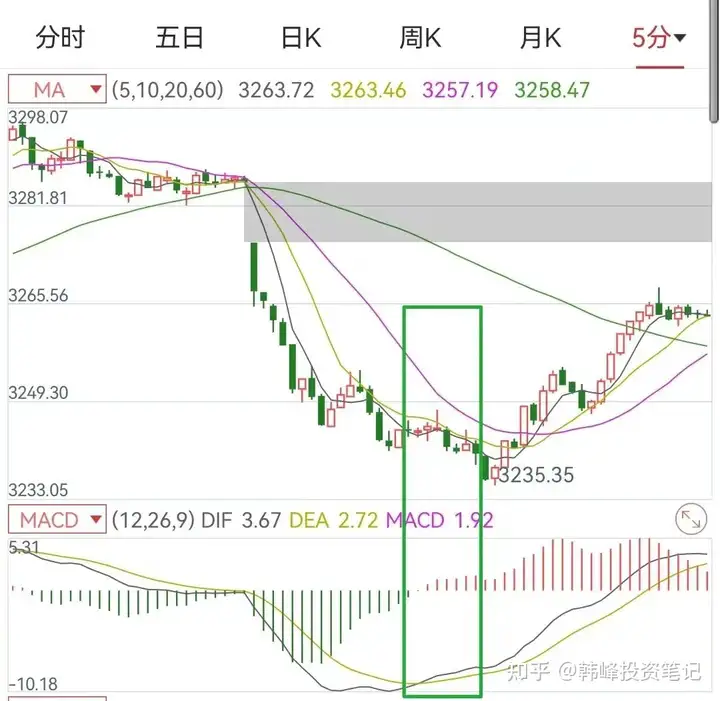Select the 五日 tab
This screenshot has height=701, width=720.
180,38
